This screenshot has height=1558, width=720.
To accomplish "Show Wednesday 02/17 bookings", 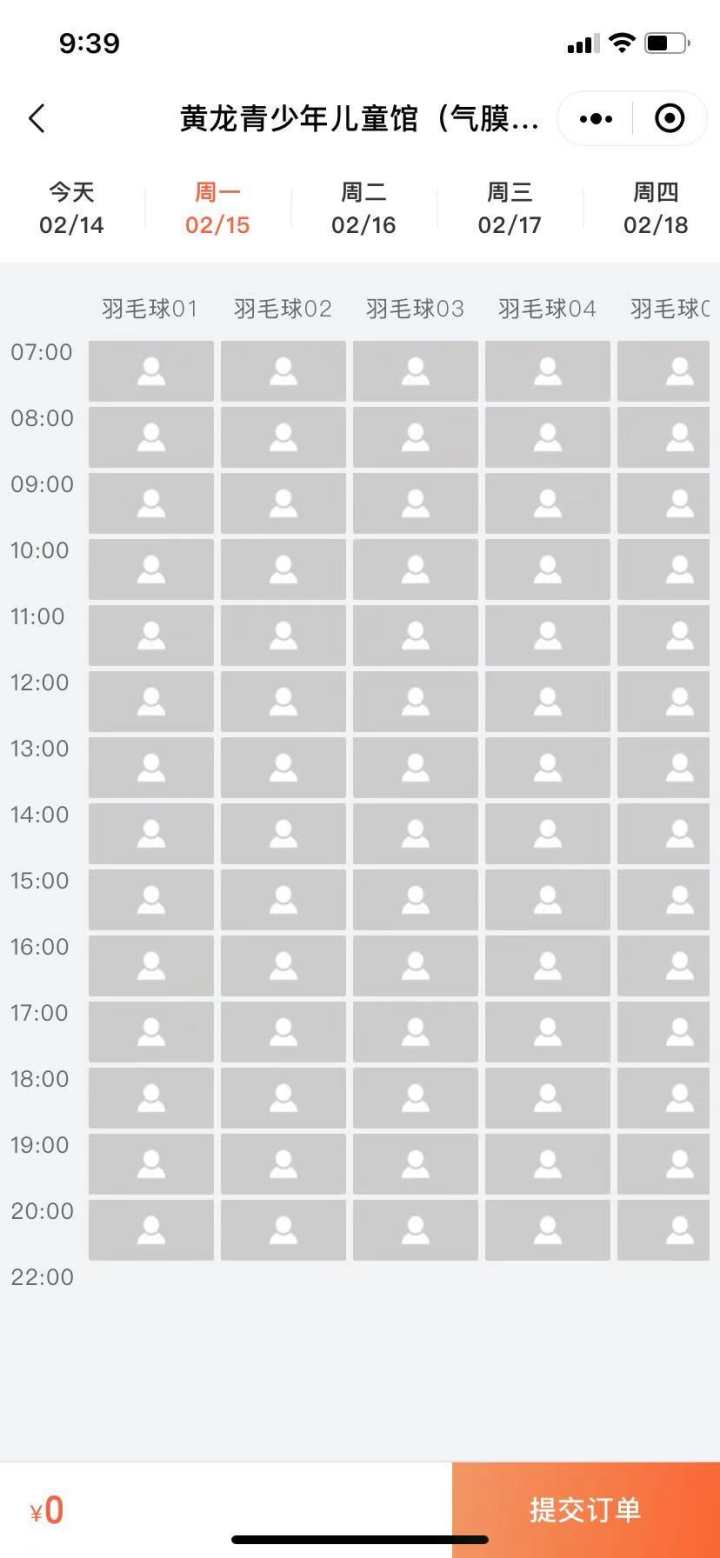I will (x=510, y=208).
